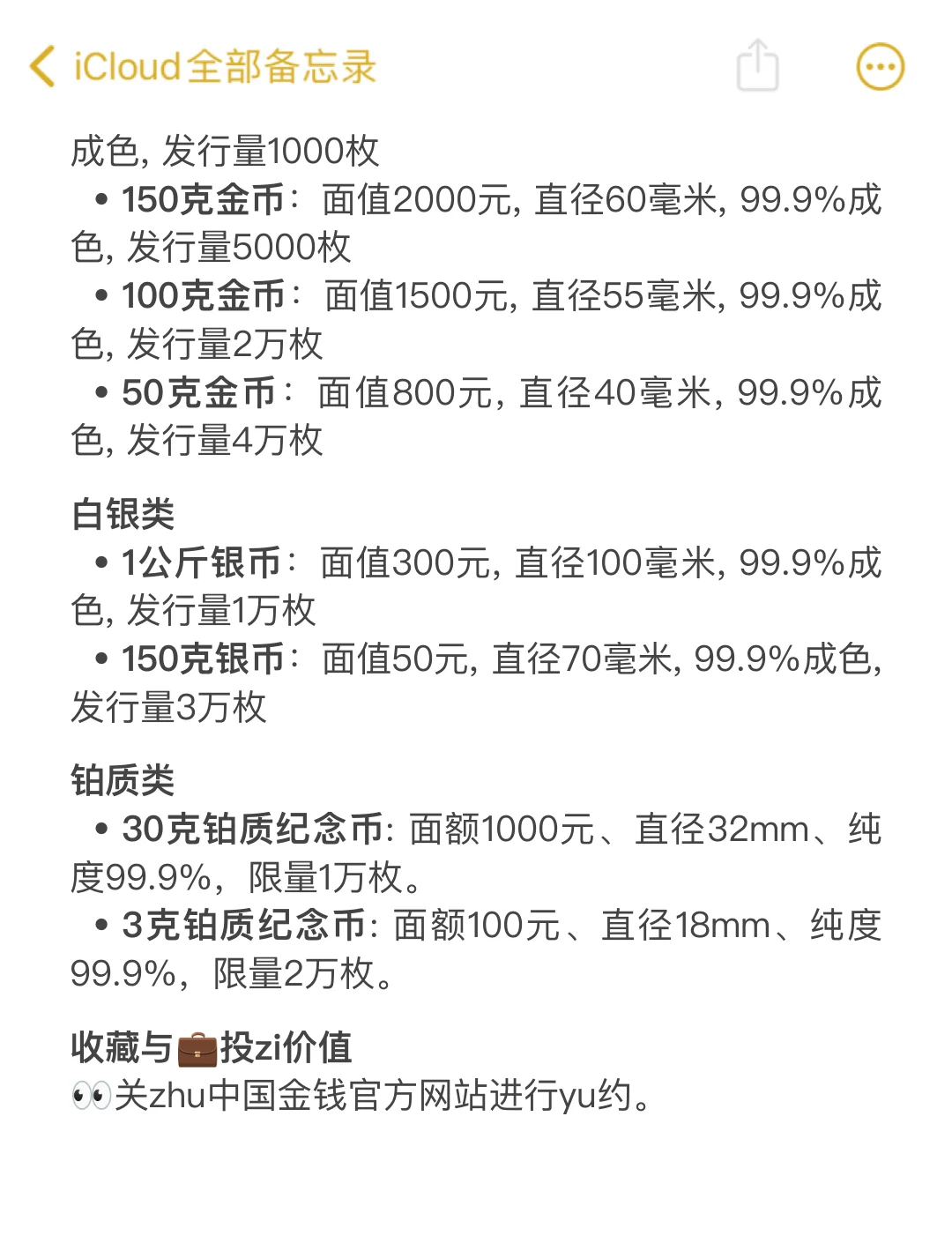Tap the 收藏与投zi价值 heading text
The width and height of the screenshot is (952, 1243).
(212, 1049)
